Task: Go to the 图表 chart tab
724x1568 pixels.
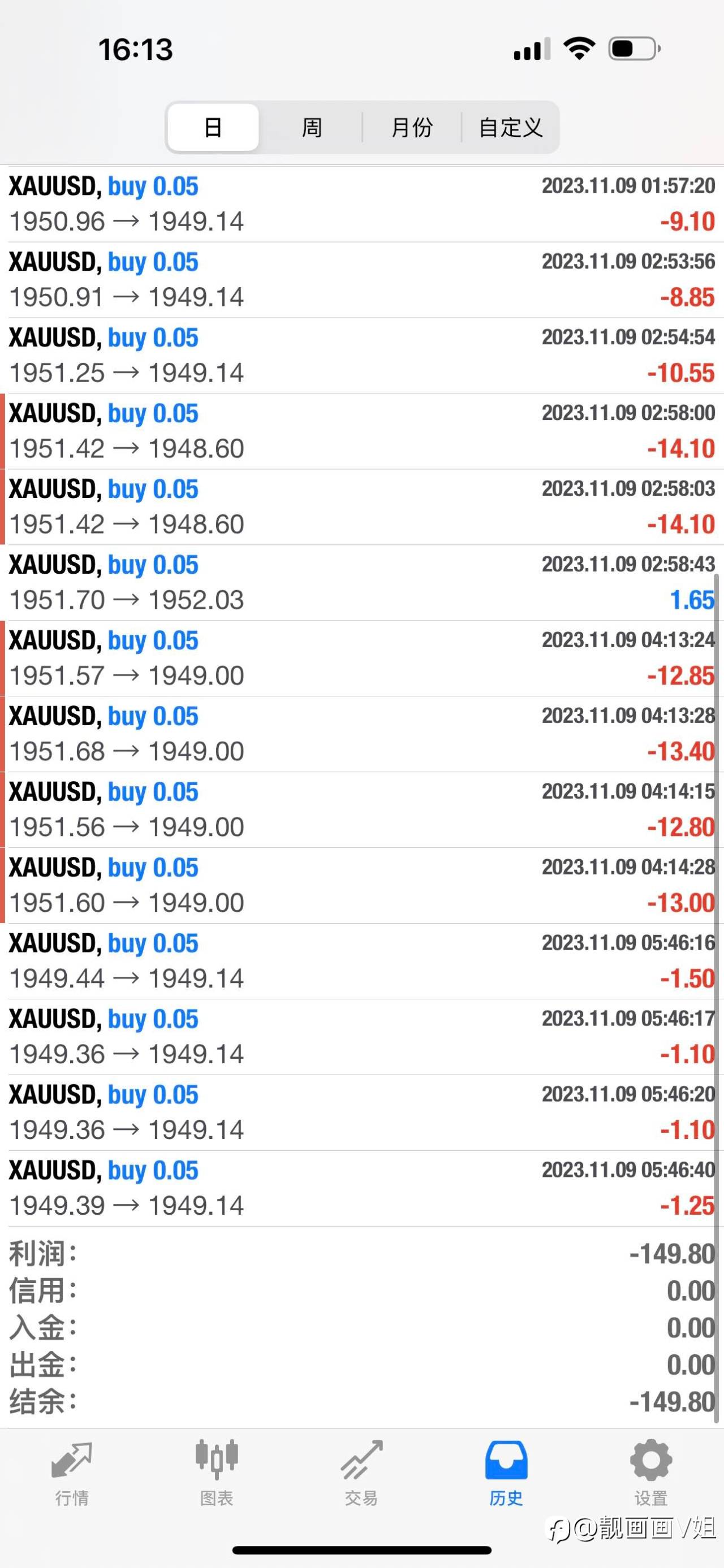Action: 217,1472
